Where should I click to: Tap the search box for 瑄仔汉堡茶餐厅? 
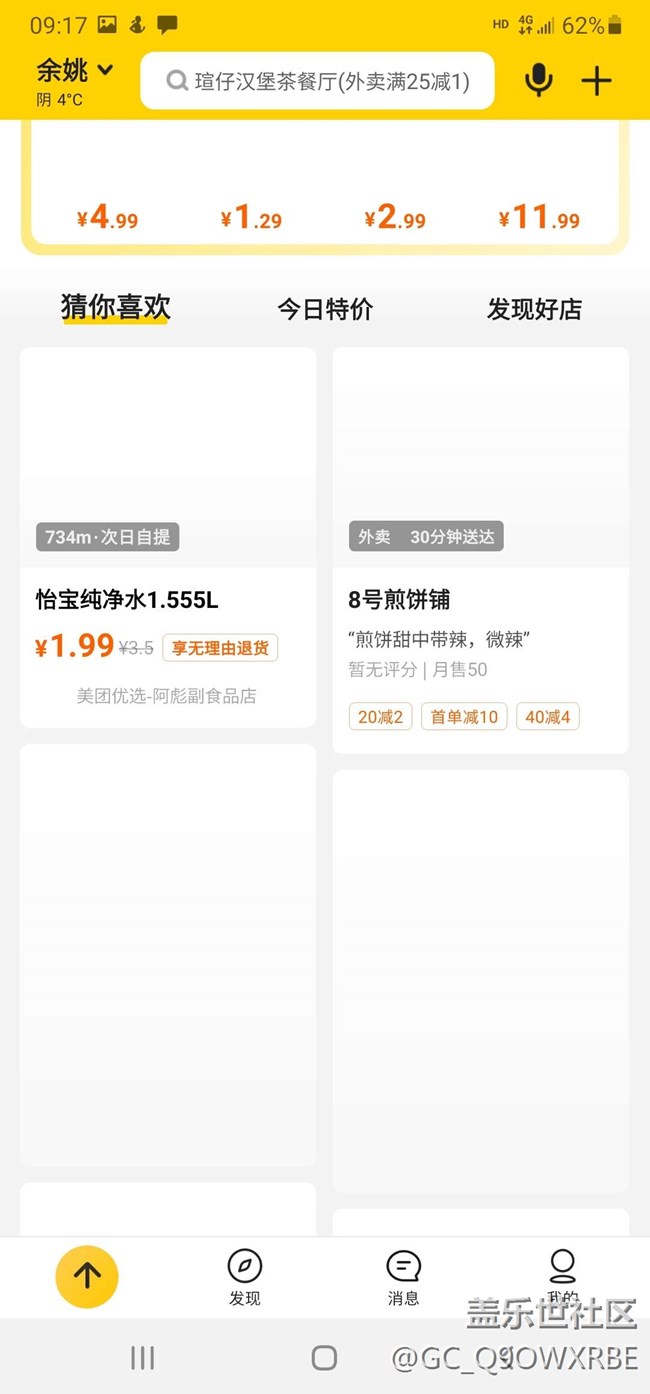pyautogui.click(x=318, y=81)
